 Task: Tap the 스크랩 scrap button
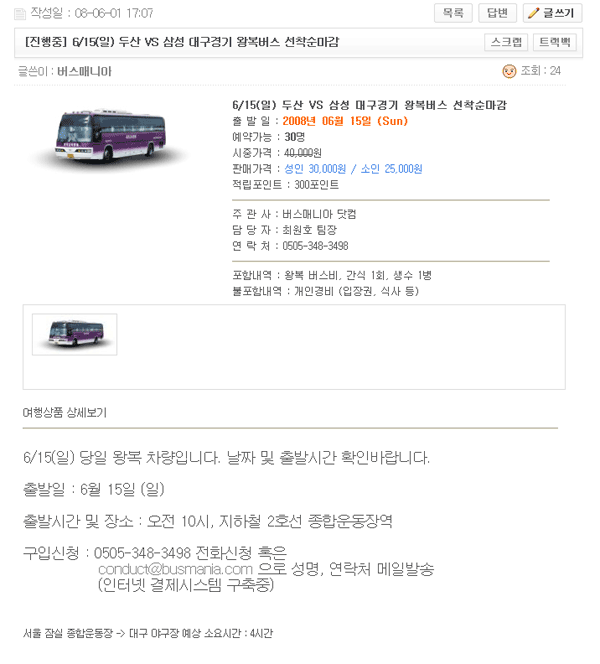click(x=506, y=42)
